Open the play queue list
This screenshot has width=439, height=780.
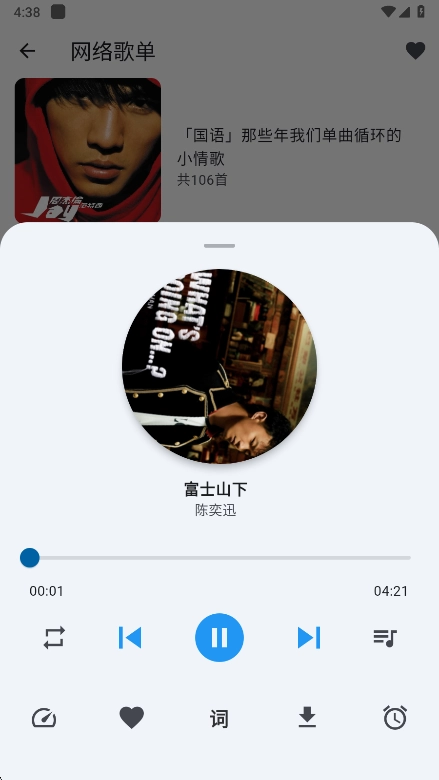[385, 638]
